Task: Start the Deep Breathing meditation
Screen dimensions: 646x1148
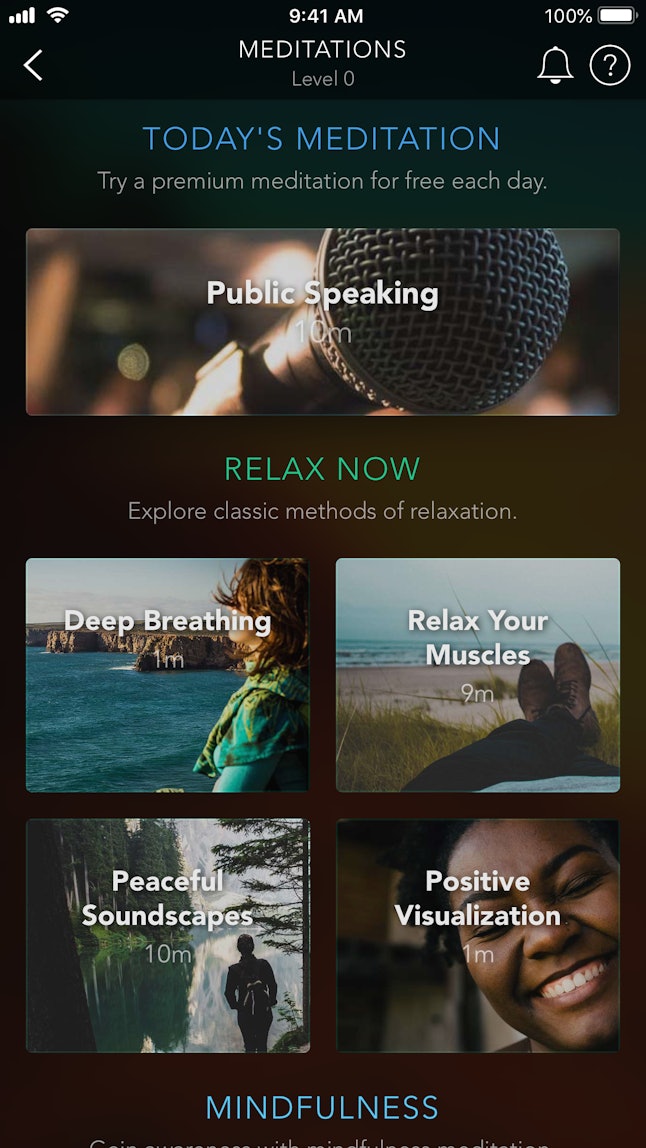Action: pos(167,675)
